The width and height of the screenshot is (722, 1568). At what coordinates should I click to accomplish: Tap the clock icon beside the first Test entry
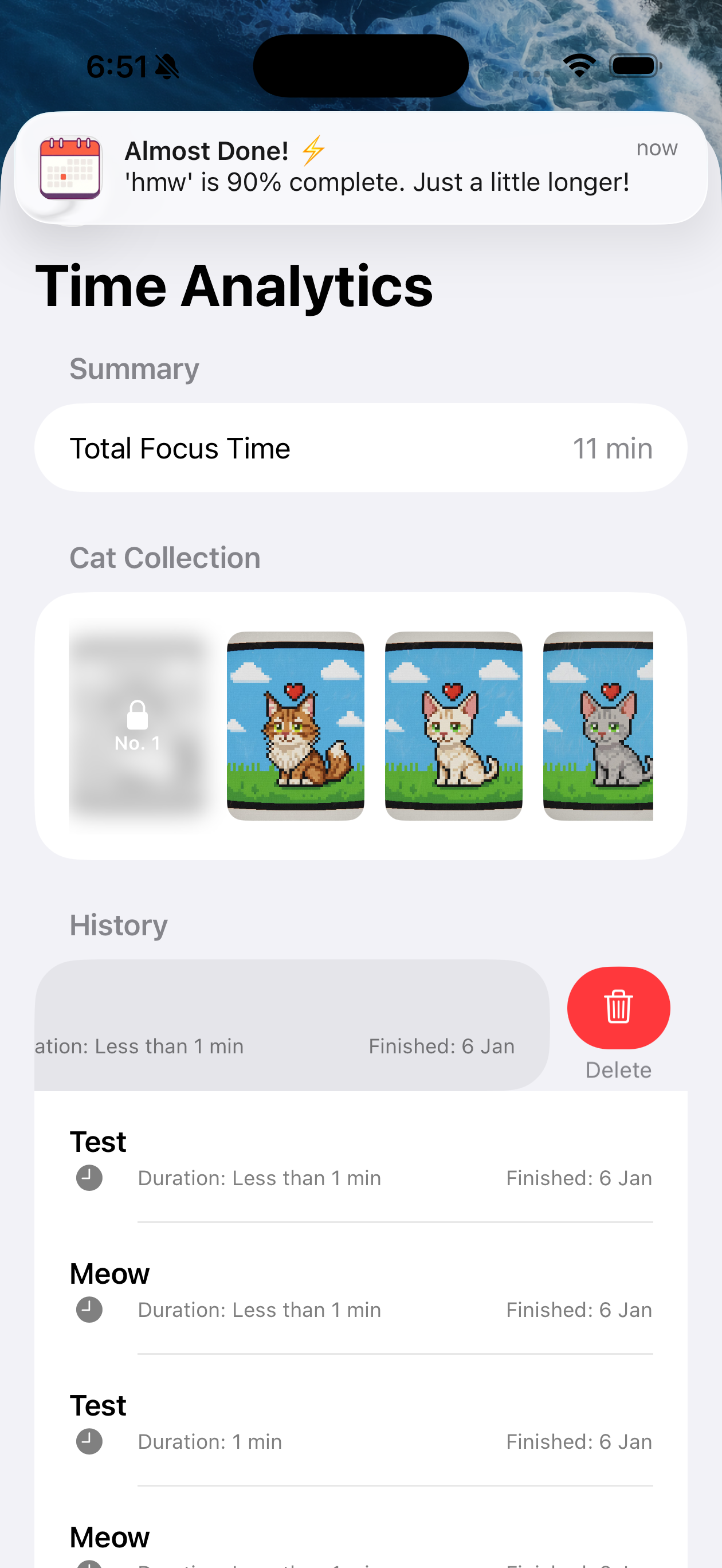pyautogui.click(x=89, y=1178)
